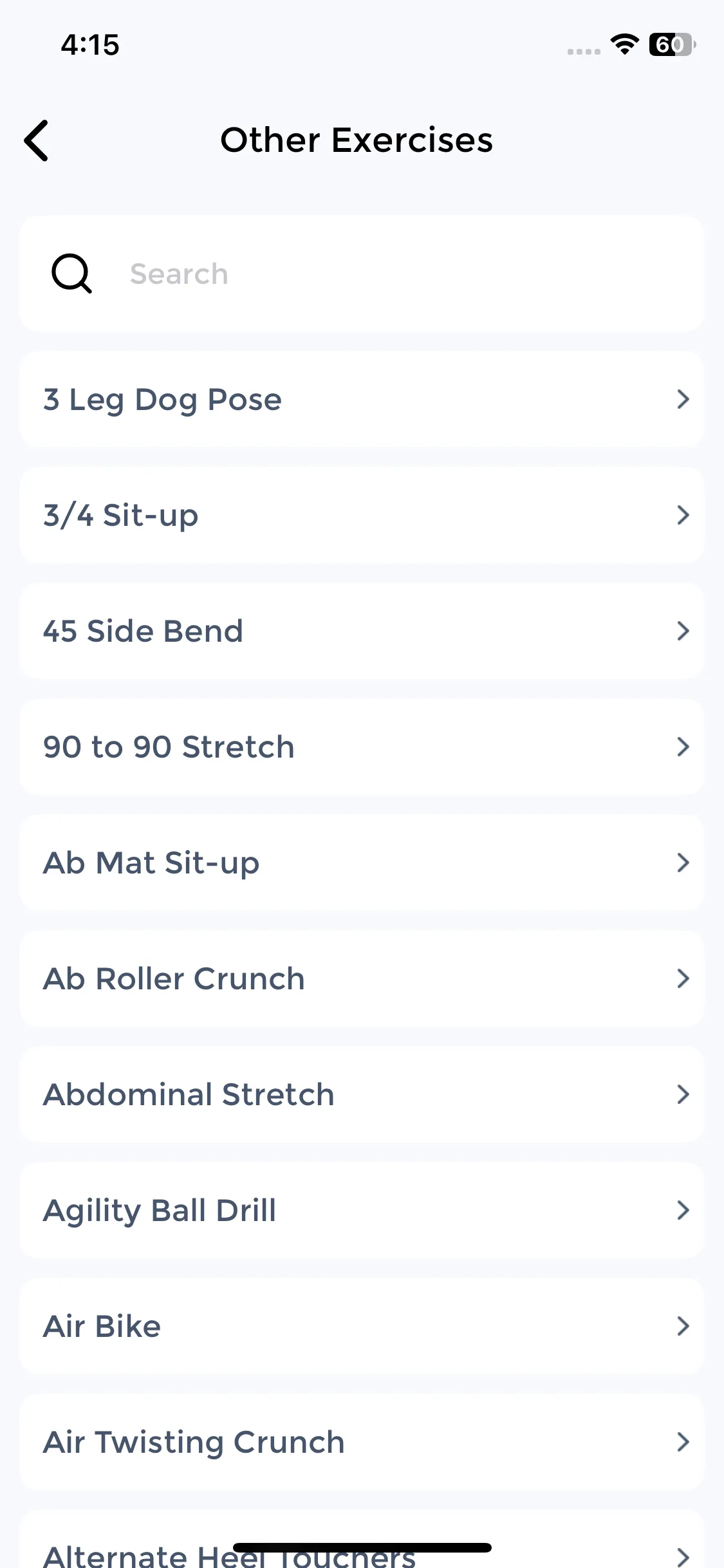Image resolution: width=724 pixels, height=1568 pixels.
Task: Go back using the back arrow
Action: (37, 140)
